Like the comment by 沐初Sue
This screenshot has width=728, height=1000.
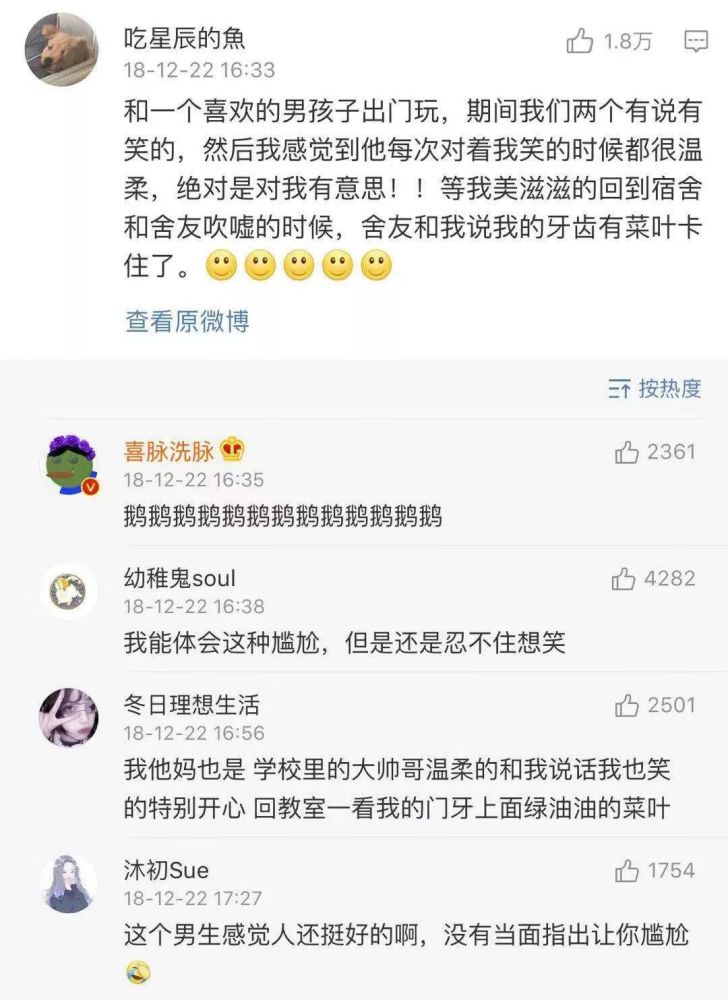pos(628,871)
